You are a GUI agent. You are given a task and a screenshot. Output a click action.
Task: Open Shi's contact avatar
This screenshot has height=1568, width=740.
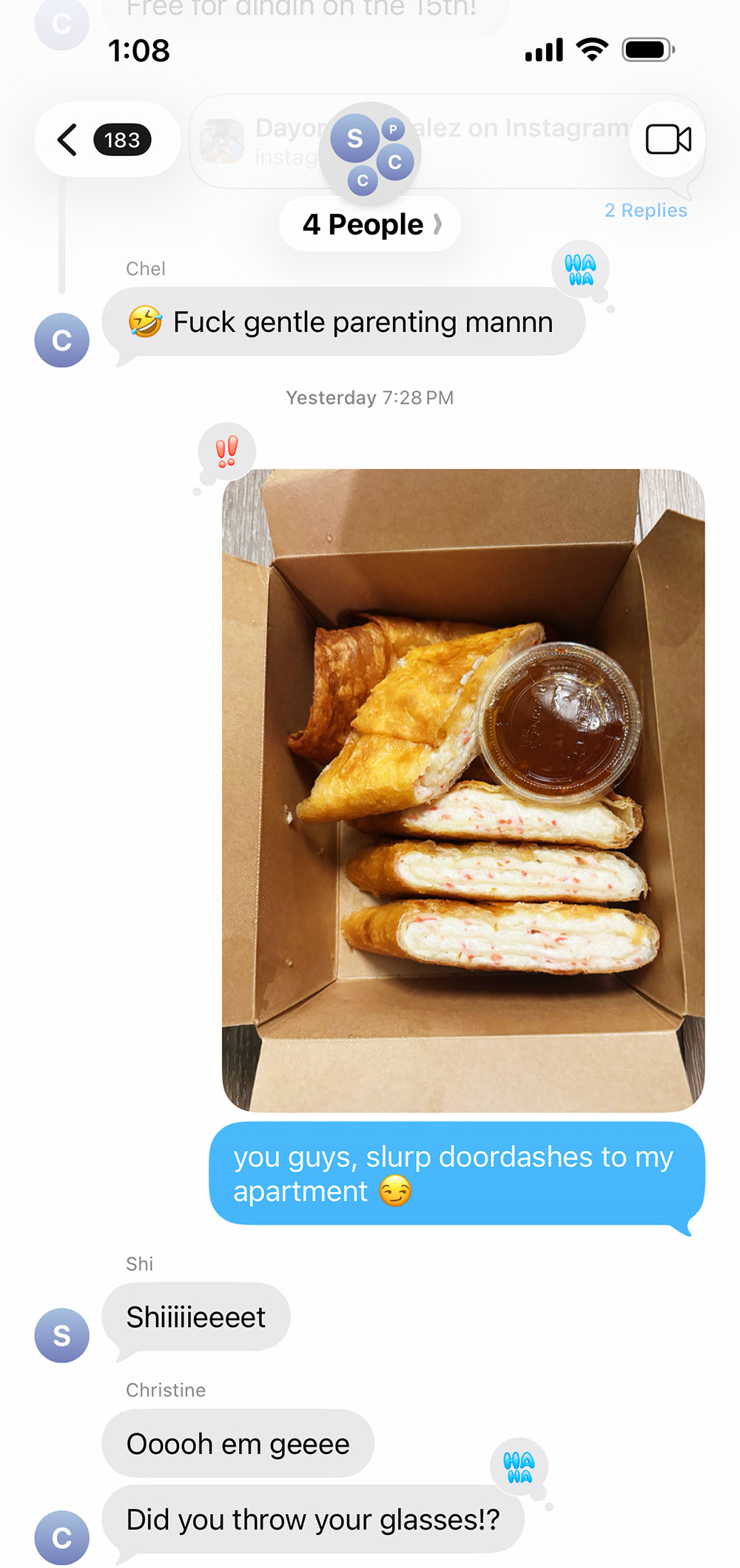tap(62, 1335)
